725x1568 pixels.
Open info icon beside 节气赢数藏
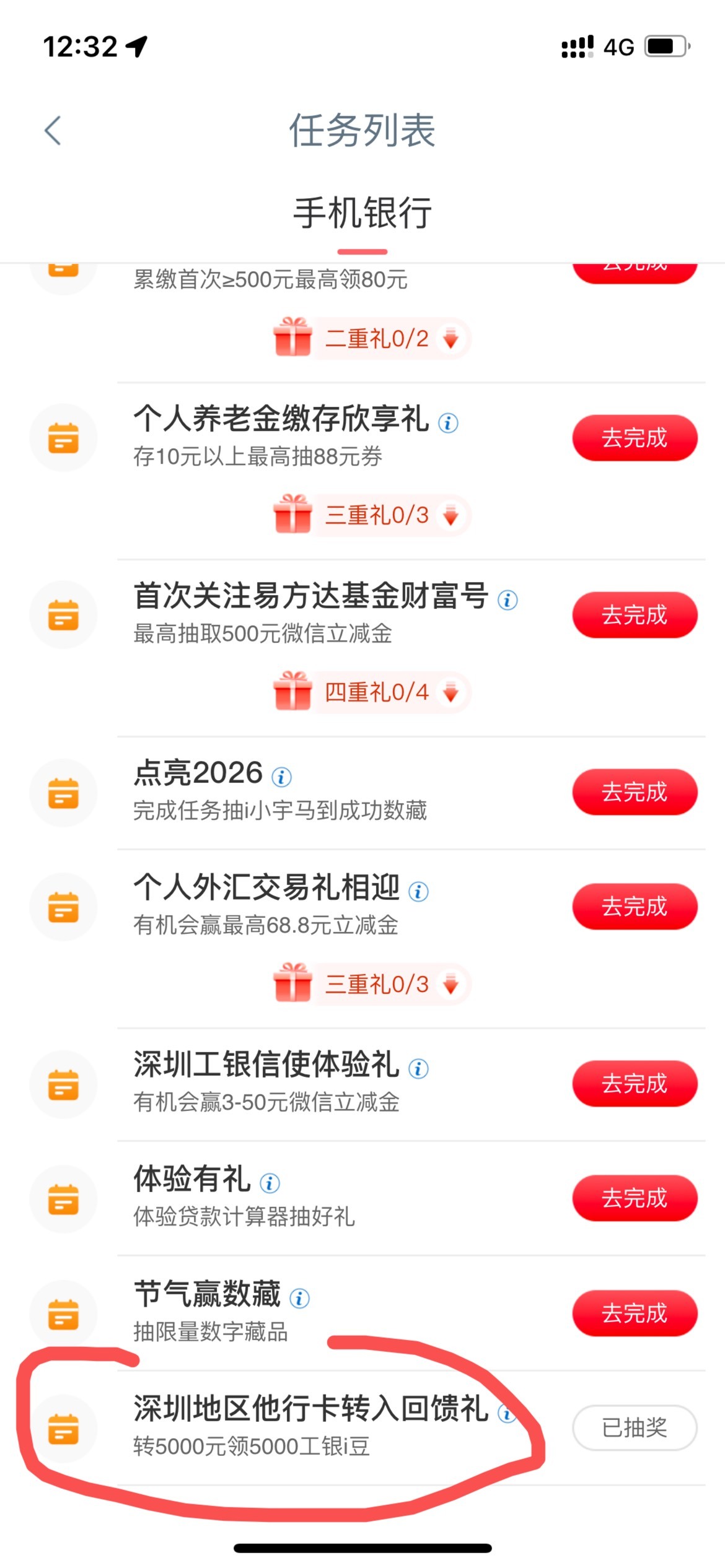click(x=300, y=1298)
